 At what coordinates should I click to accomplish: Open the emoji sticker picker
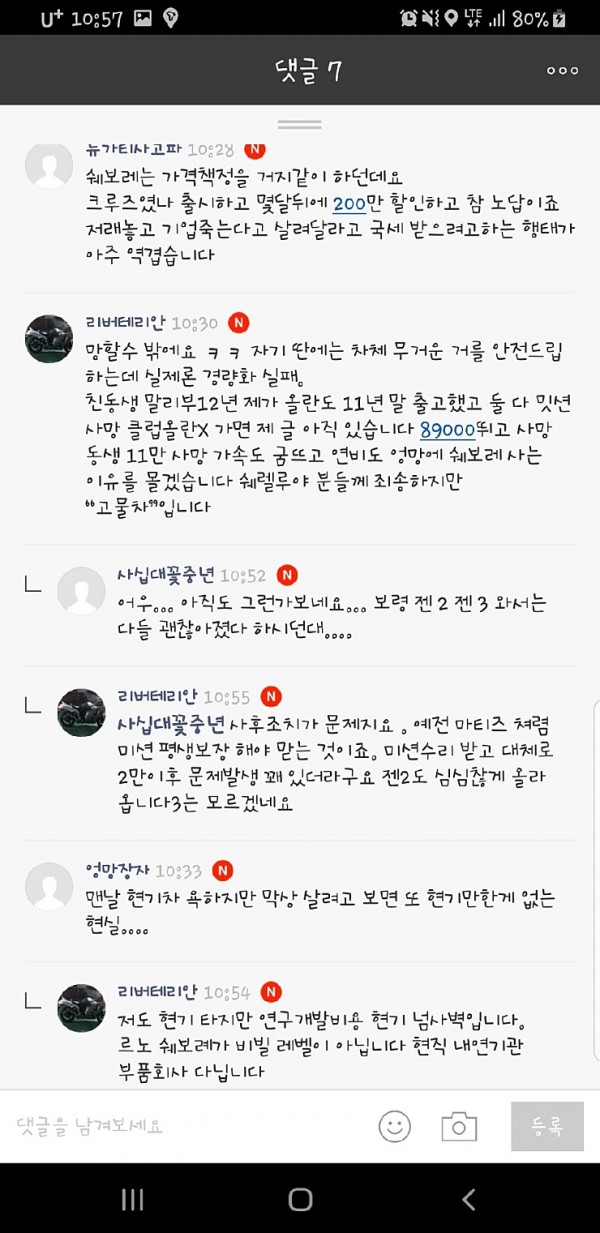click(x=394, y=1126)
